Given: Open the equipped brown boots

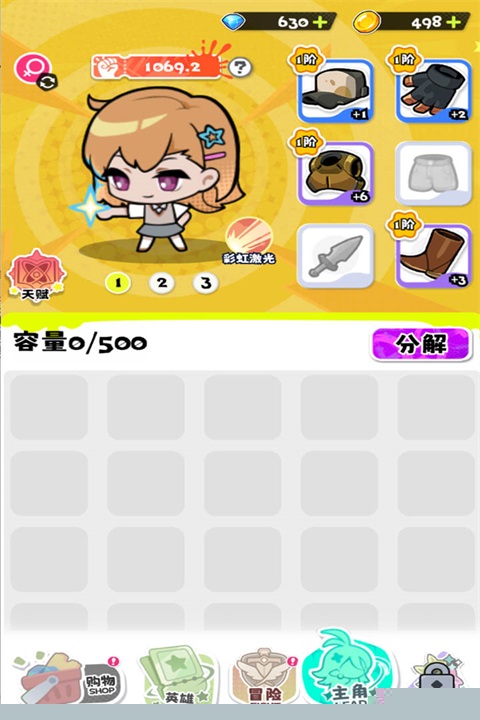Looking at the screenshot, I should pyautogui.click(x=434, y=256).
